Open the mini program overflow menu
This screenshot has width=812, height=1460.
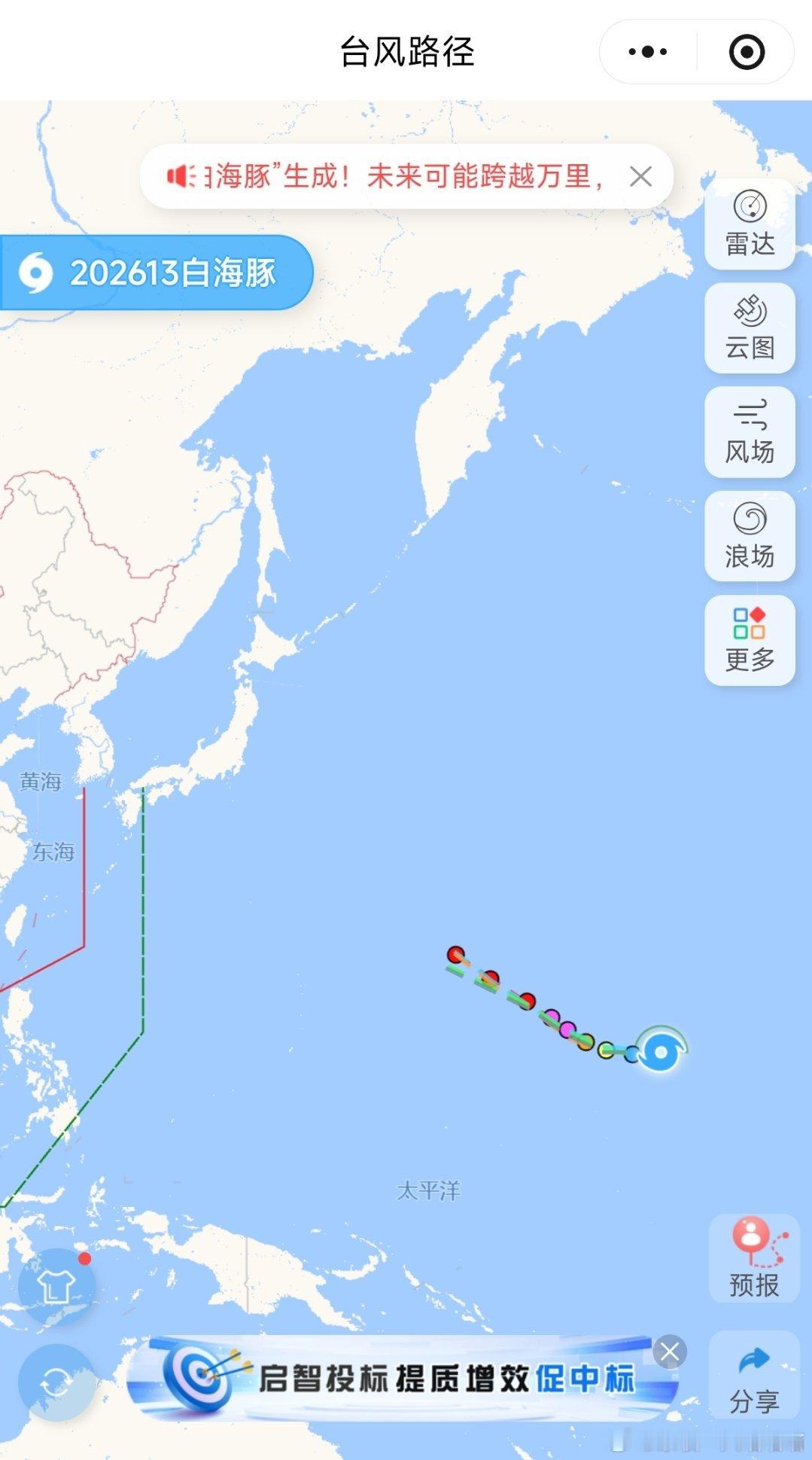coord(648,52)
